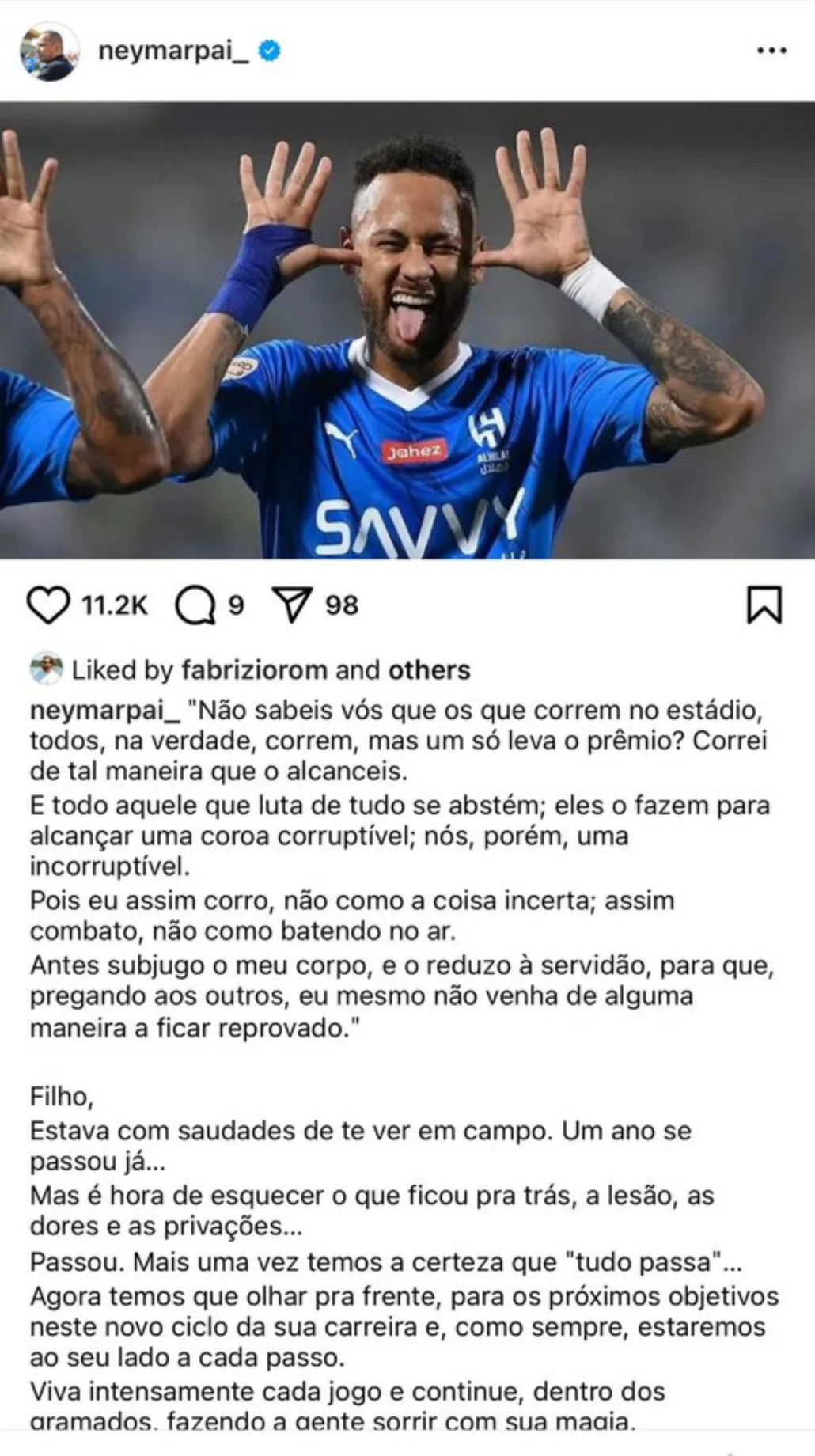Share this post via the paper plane
Image resolution: width=815 pixels, height=1456 pixels.
(292, 605)
